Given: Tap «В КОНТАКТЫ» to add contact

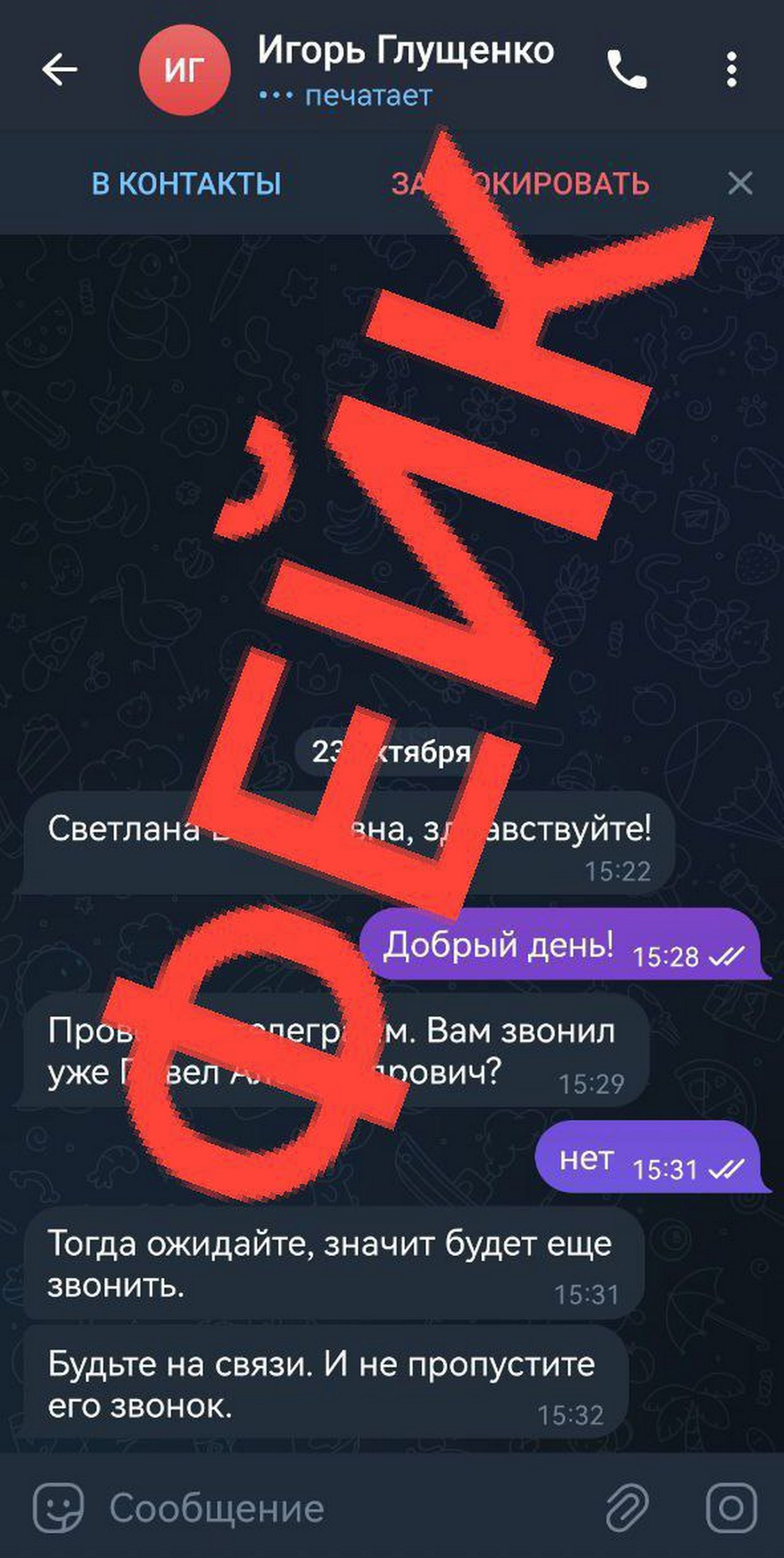Looking at the screenshot, I should pyautogui.click(x=187, y=184).
